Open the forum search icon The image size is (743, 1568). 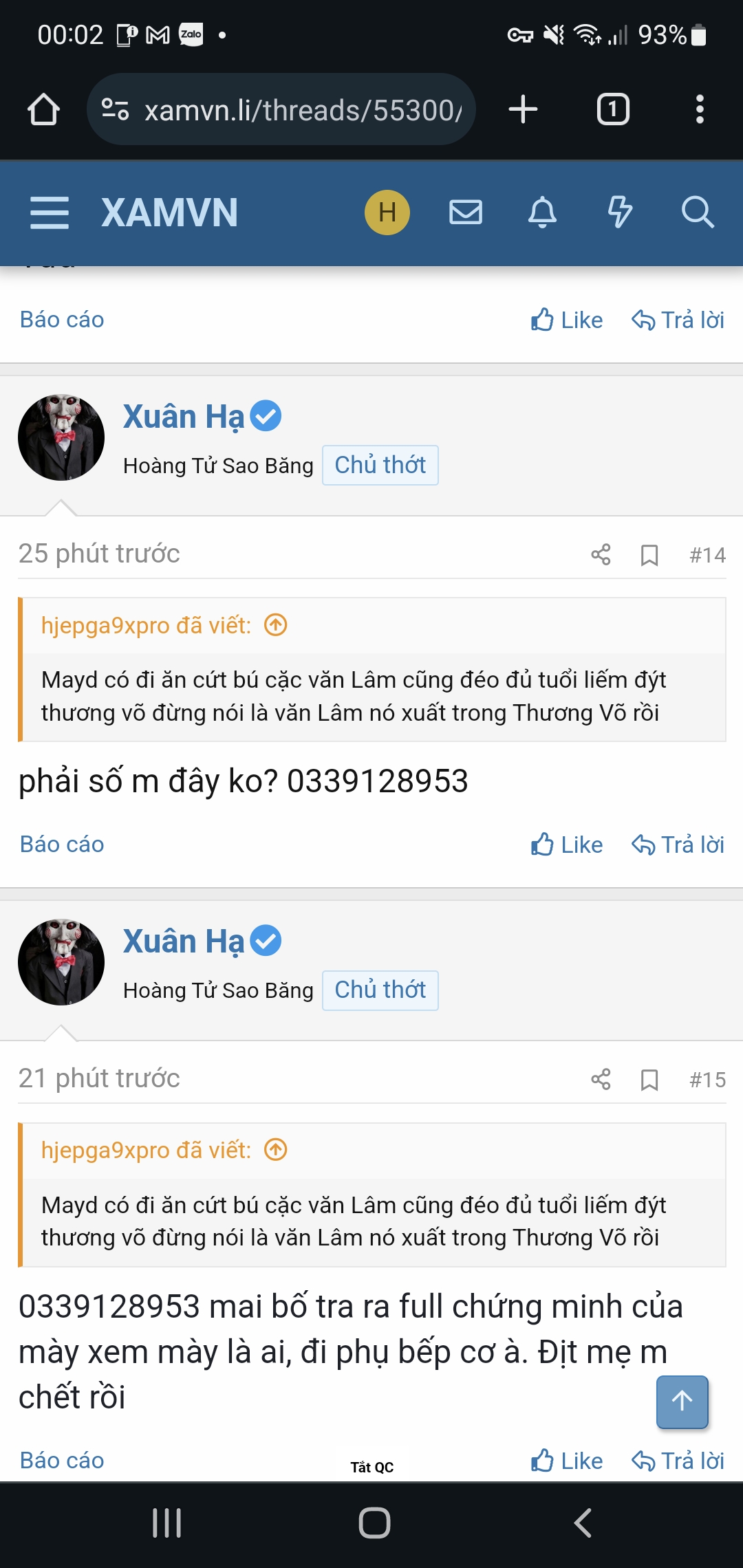pos(697,213)
